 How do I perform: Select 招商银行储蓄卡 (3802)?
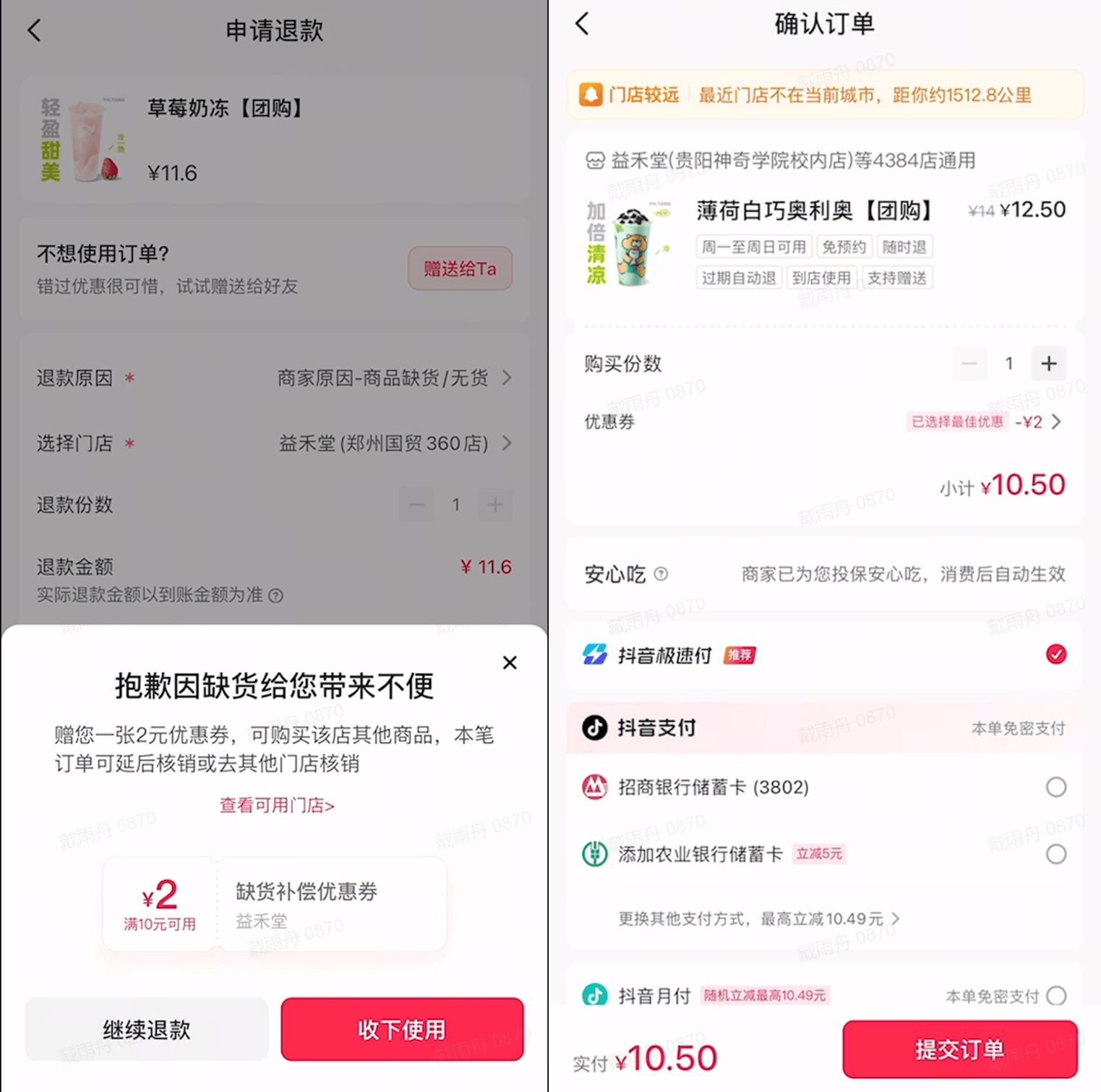pos(1055,787)
